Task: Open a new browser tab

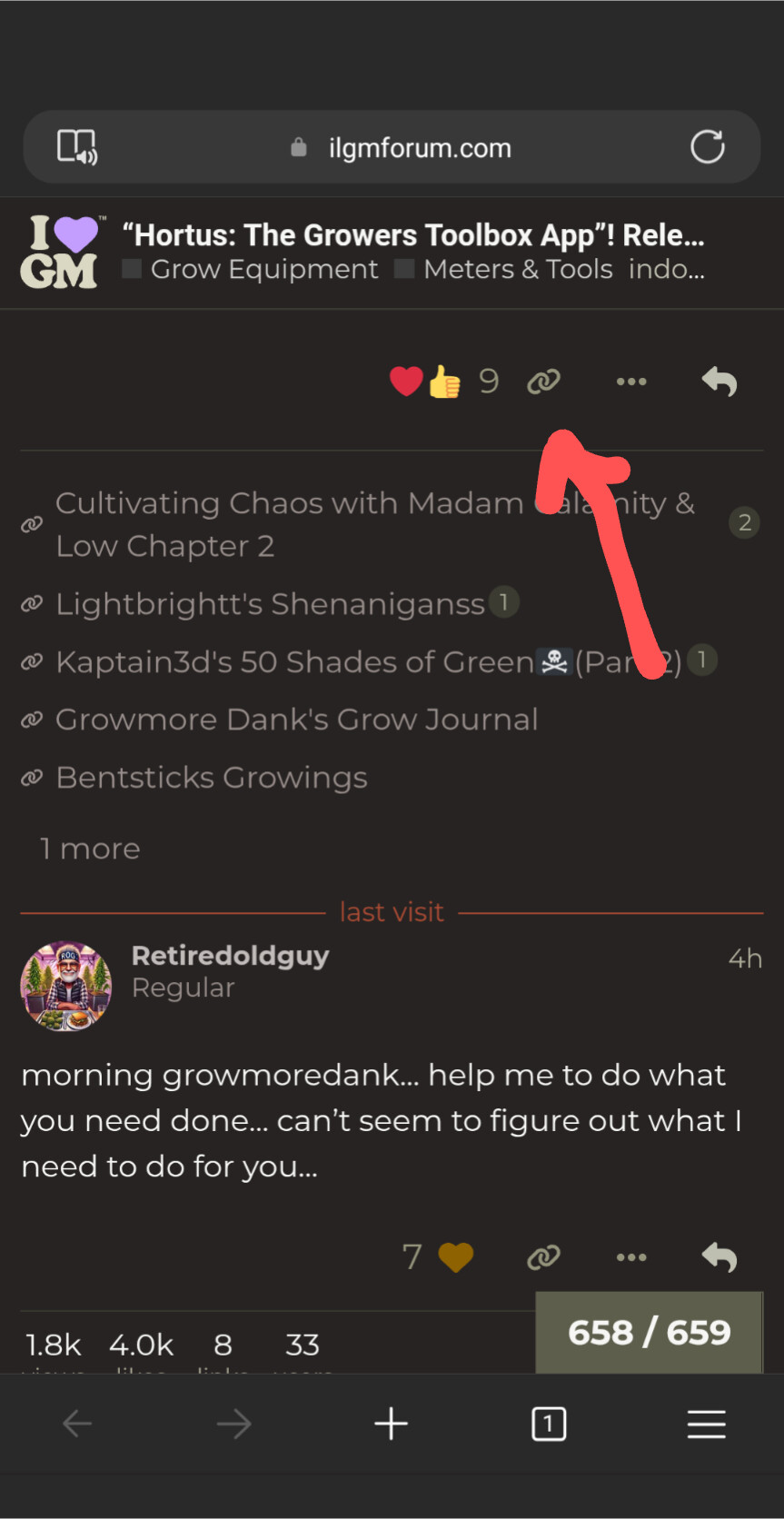Action: (x=392, y=1424)
